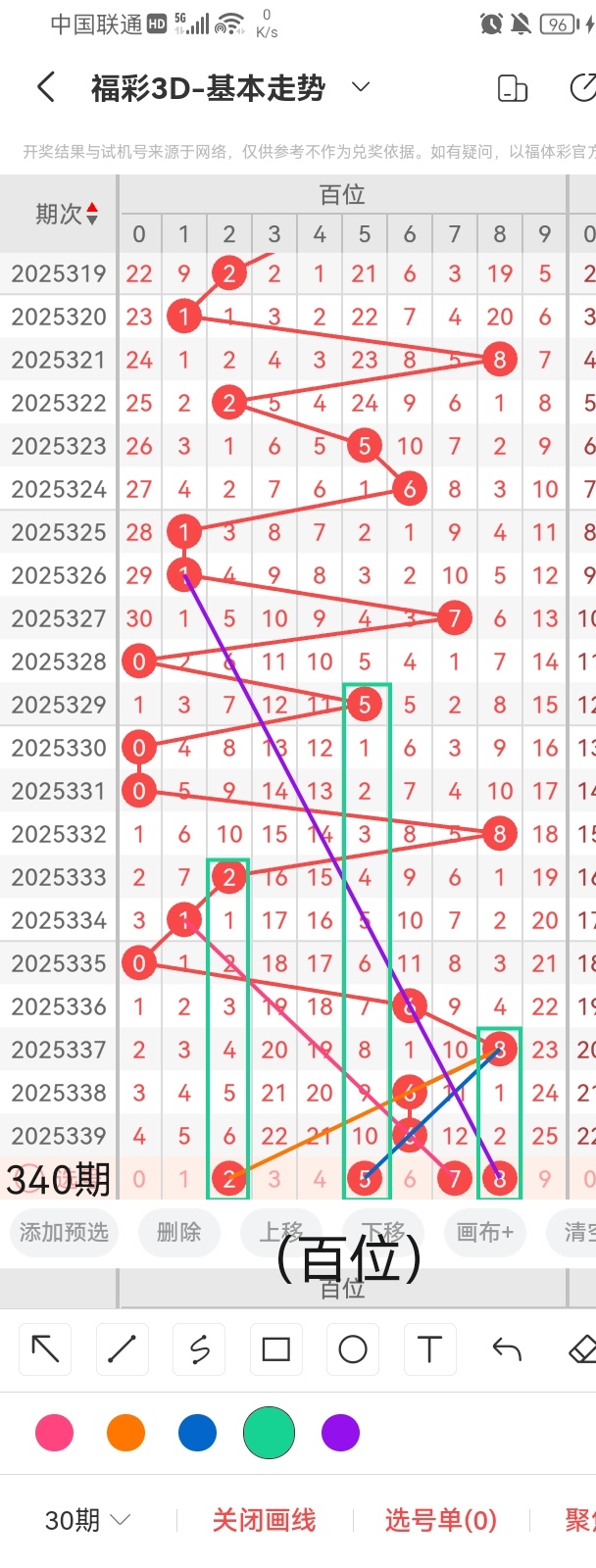Select the circle drawing tool
Screen dimensions: 596x1568
point(353,1349)
